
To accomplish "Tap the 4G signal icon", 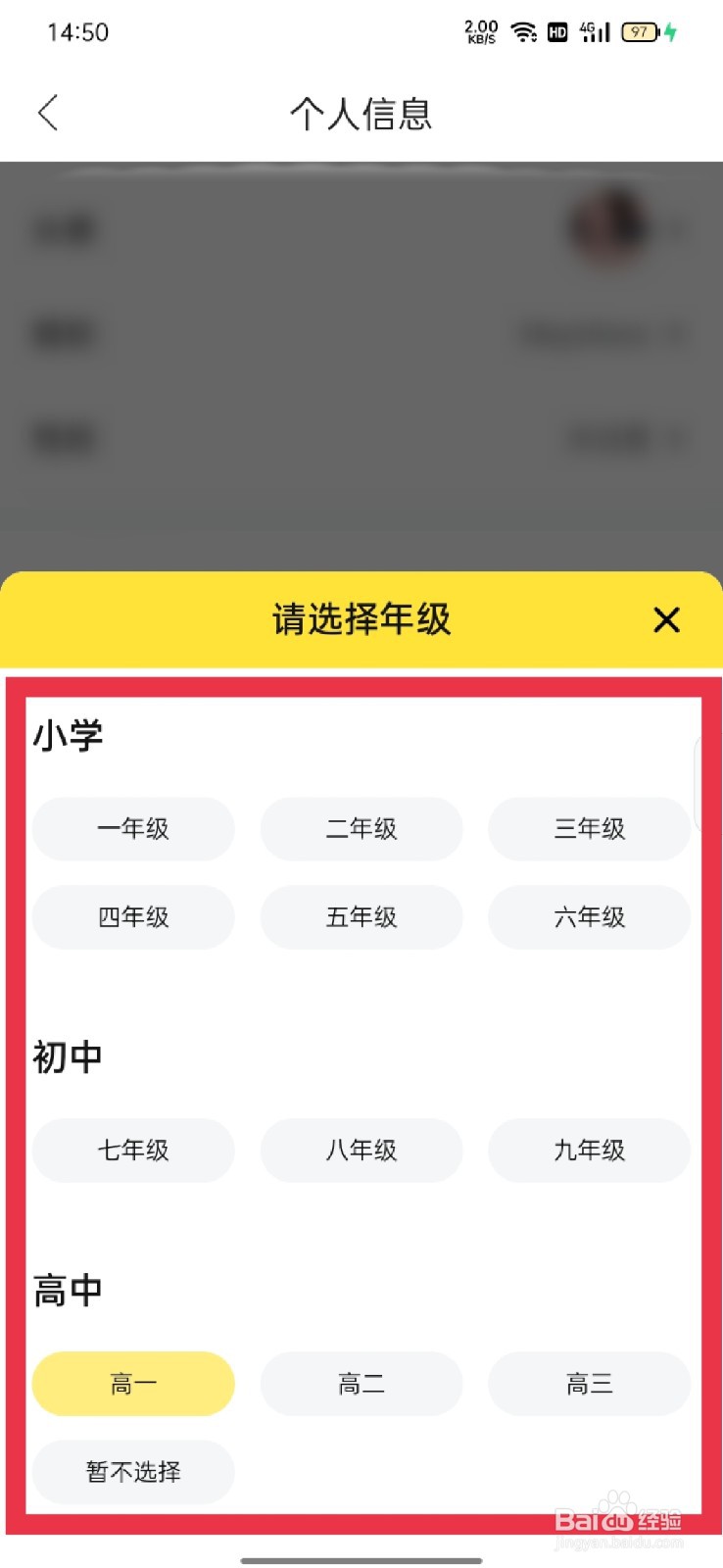I will coord(594,31).
